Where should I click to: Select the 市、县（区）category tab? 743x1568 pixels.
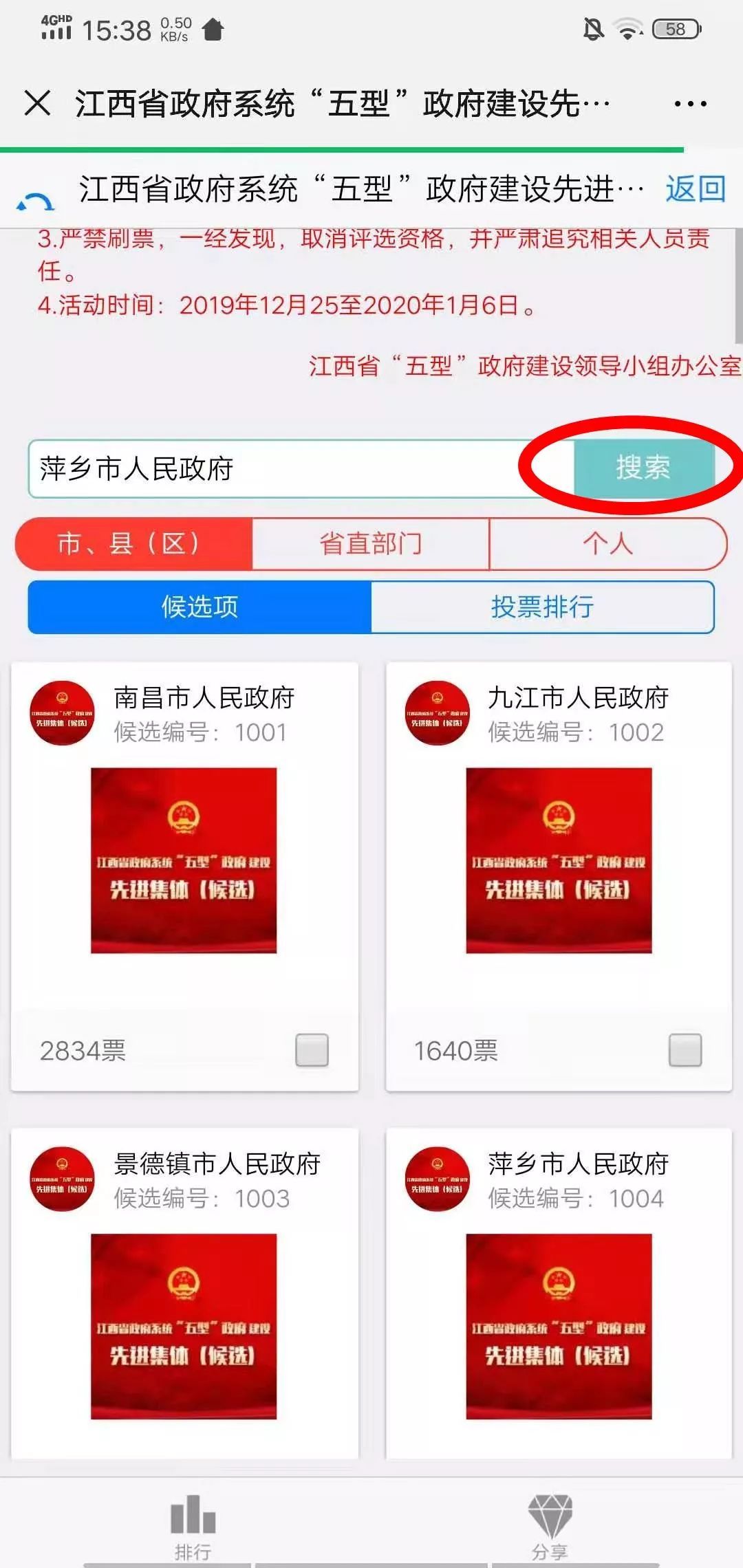point(134,544)
